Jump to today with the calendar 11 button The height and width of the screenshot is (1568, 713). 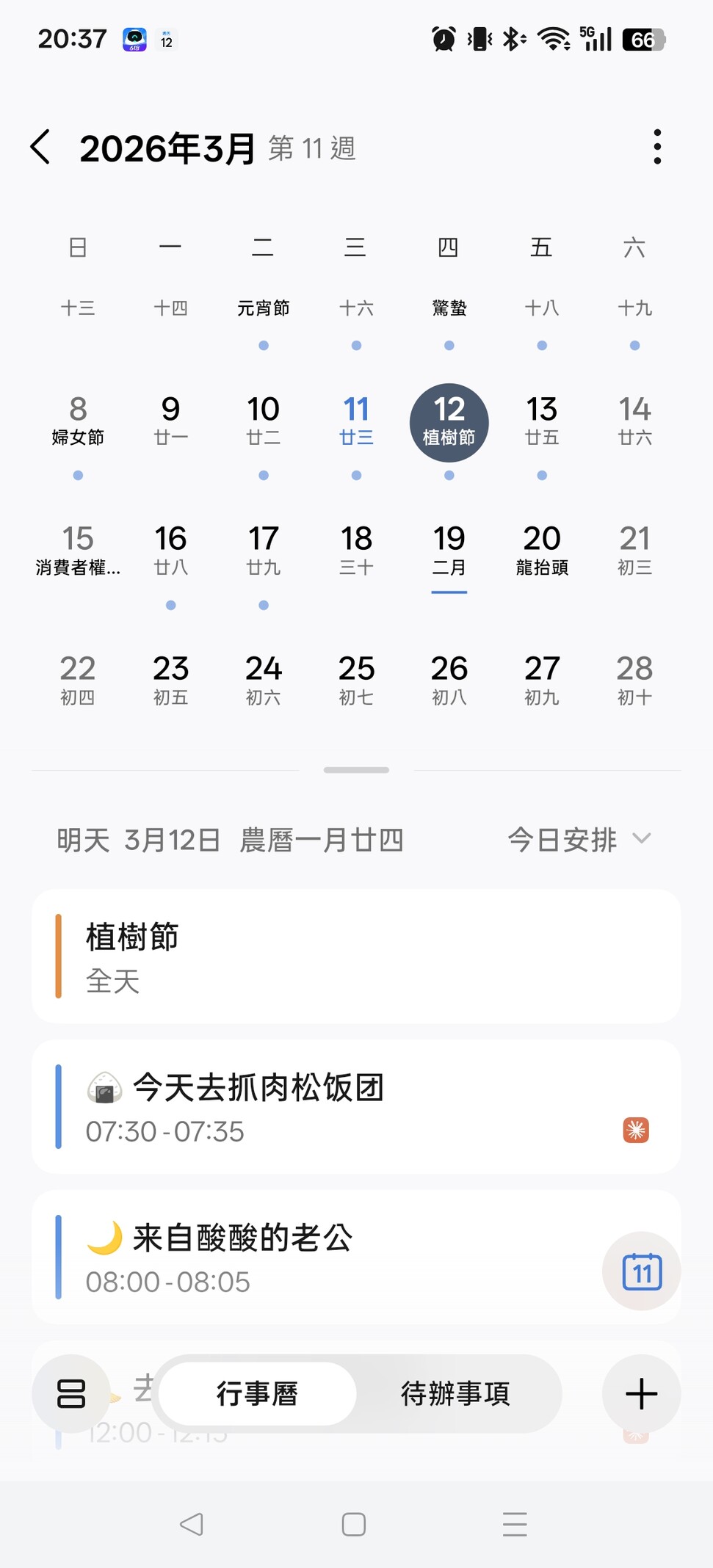click(641, 1271)
